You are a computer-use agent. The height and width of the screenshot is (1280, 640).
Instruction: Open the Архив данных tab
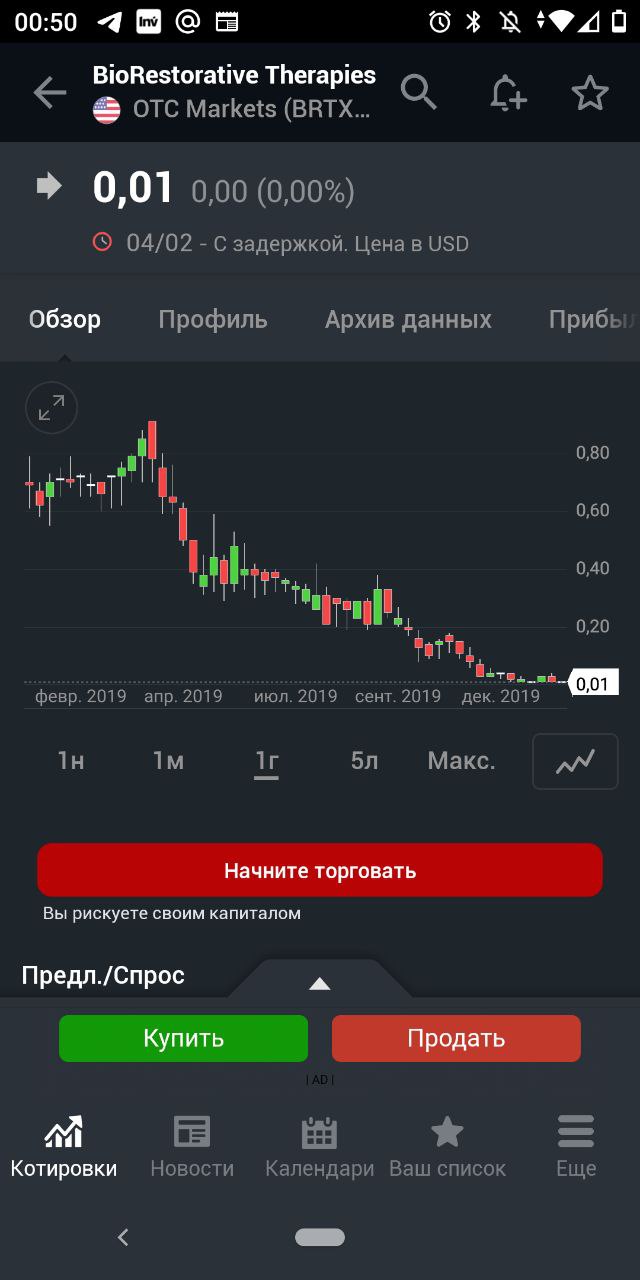click(x=408, y=319)
